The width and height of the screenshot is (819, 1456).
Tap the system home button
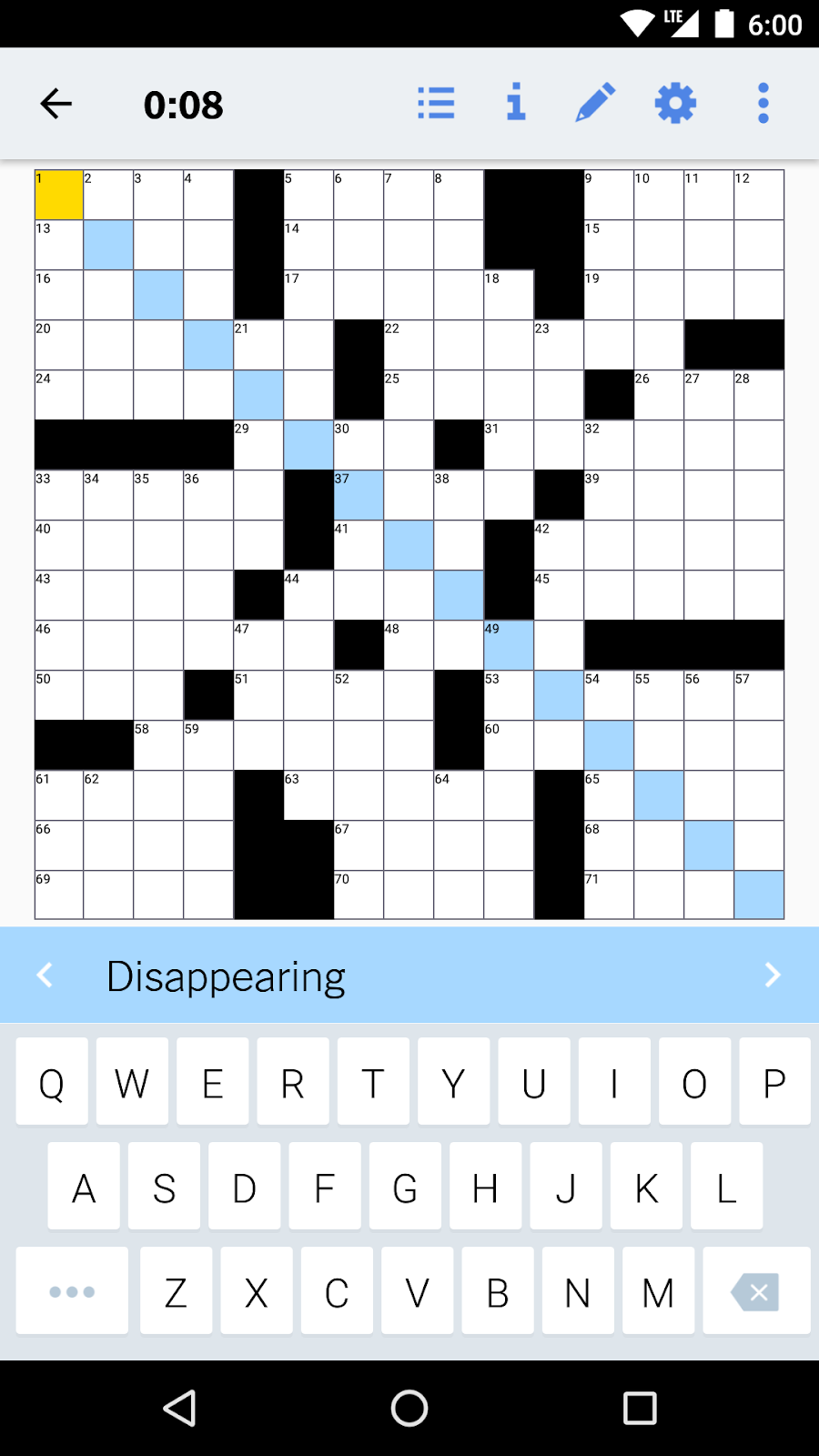coord(409,1408)
